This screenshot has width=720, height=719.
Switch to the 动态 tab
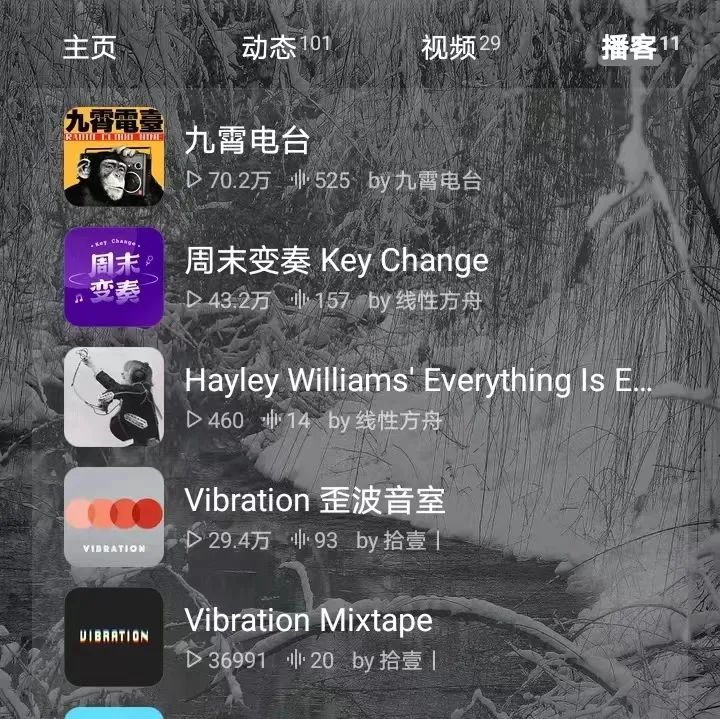283,48
